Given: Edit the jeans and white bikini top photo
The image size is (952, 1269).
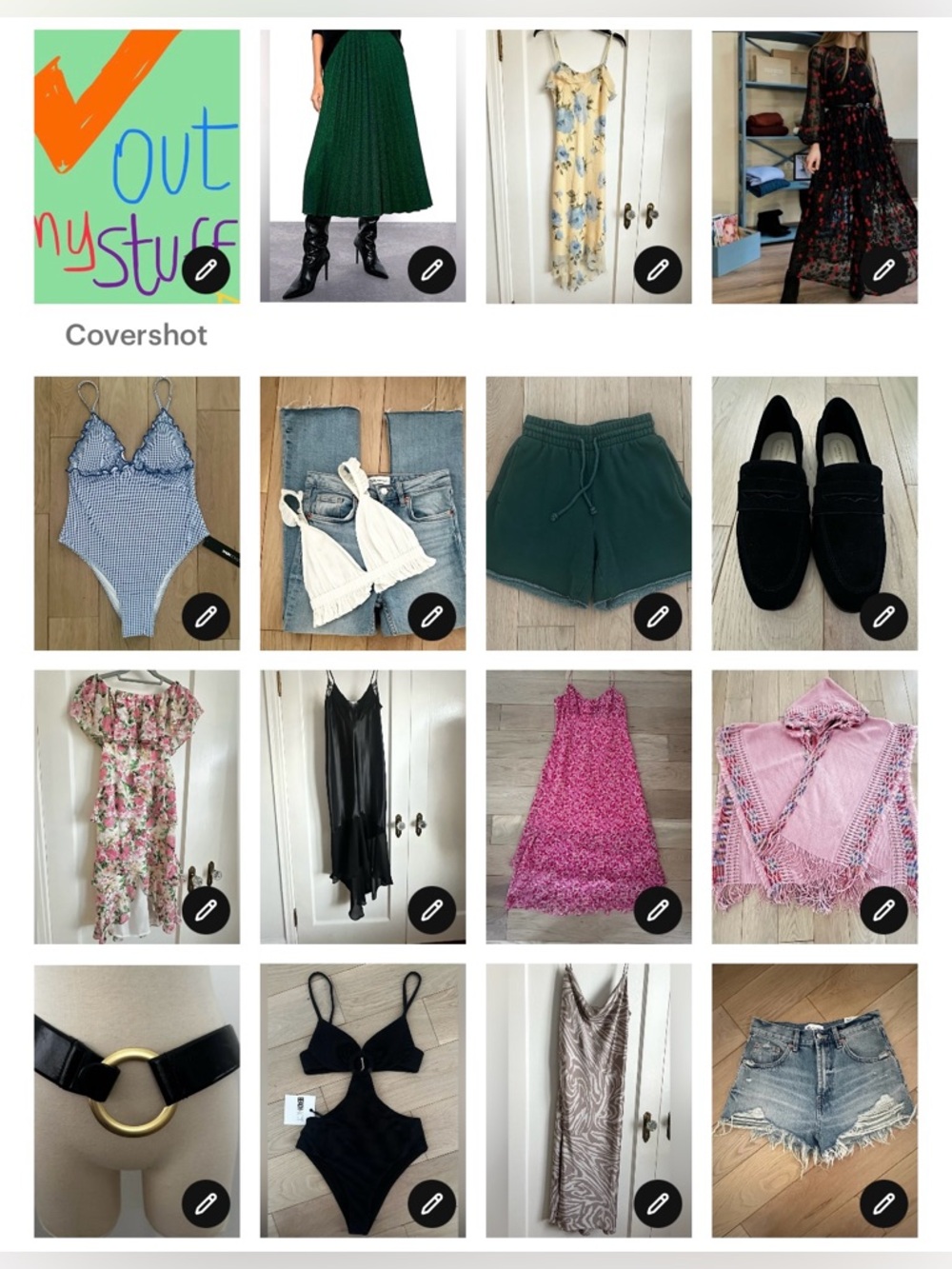Looking at the screenshot, I should pos(431,617).
